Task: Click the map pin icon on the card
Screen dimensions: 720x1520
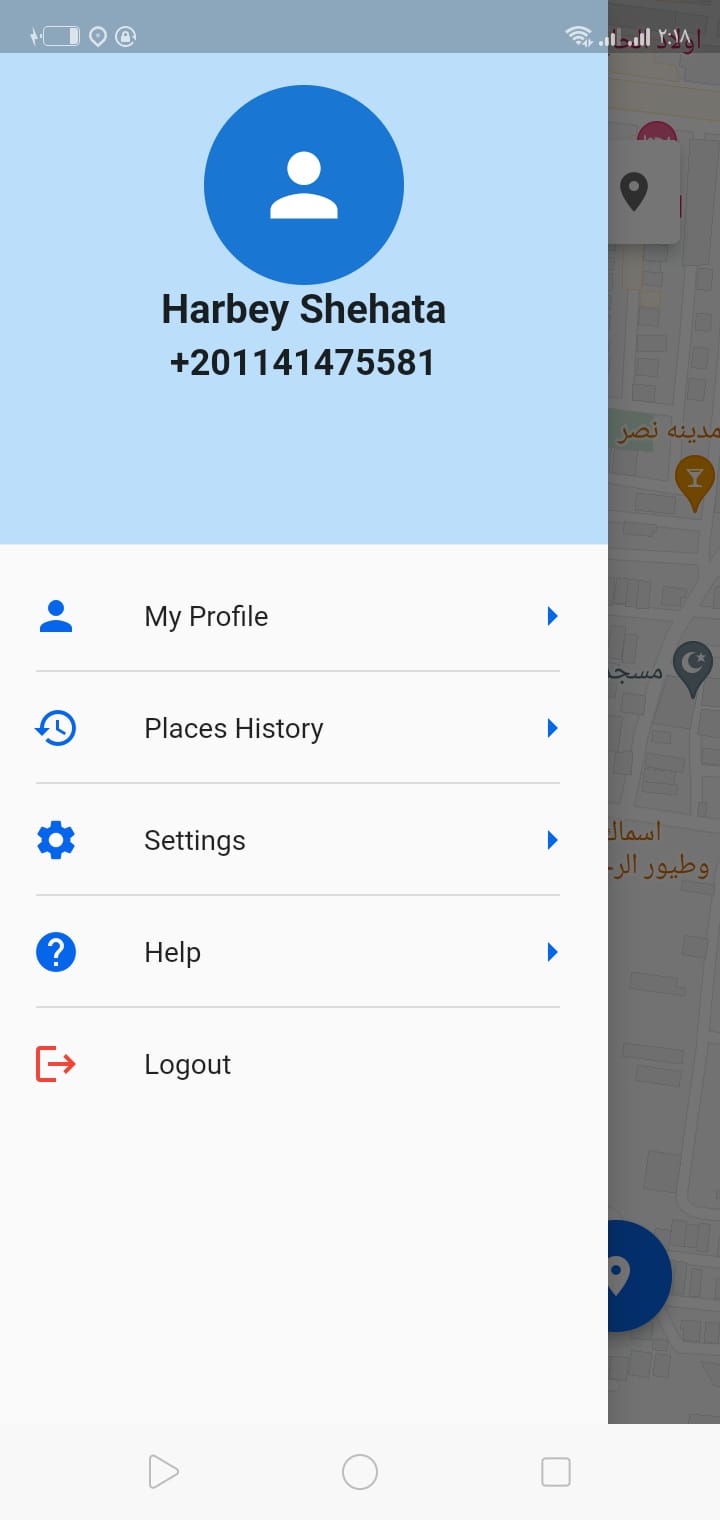Action: tap(636, 190)
